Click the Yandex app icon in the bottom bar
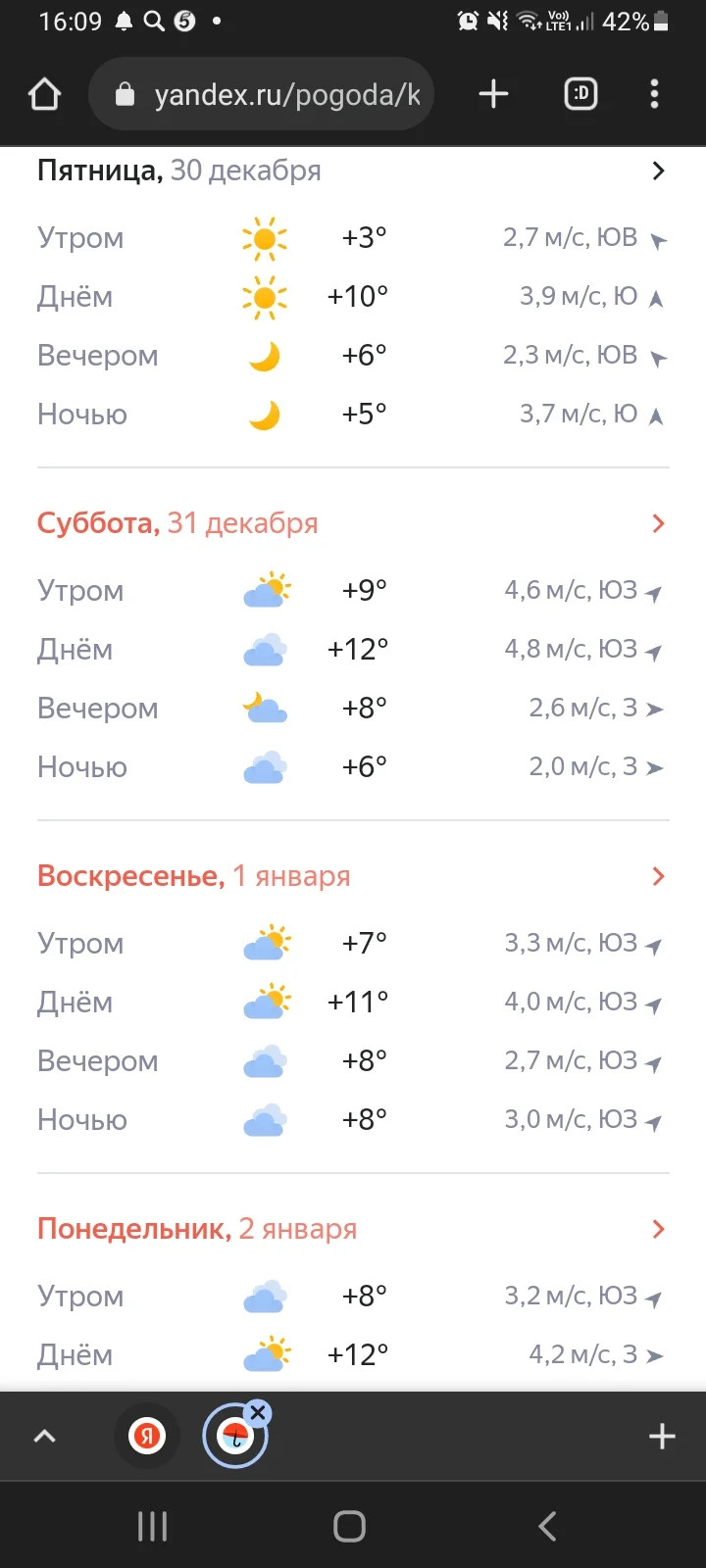Viewport: 706px width, 1568px height. [147, 1435]
